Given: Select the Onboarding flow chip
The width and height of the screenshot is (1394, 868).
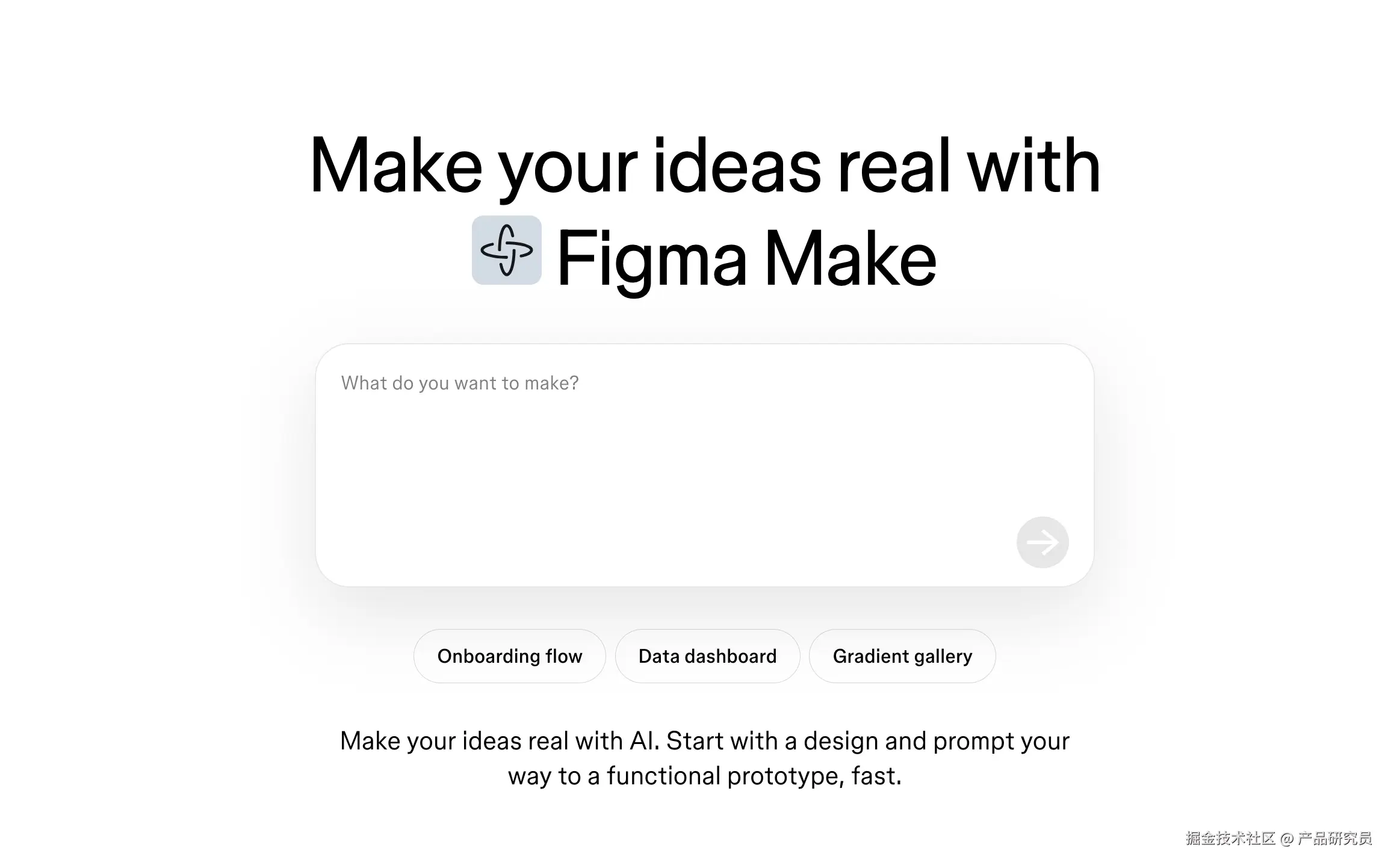Looking at the screenshot, I should (509, 656).
